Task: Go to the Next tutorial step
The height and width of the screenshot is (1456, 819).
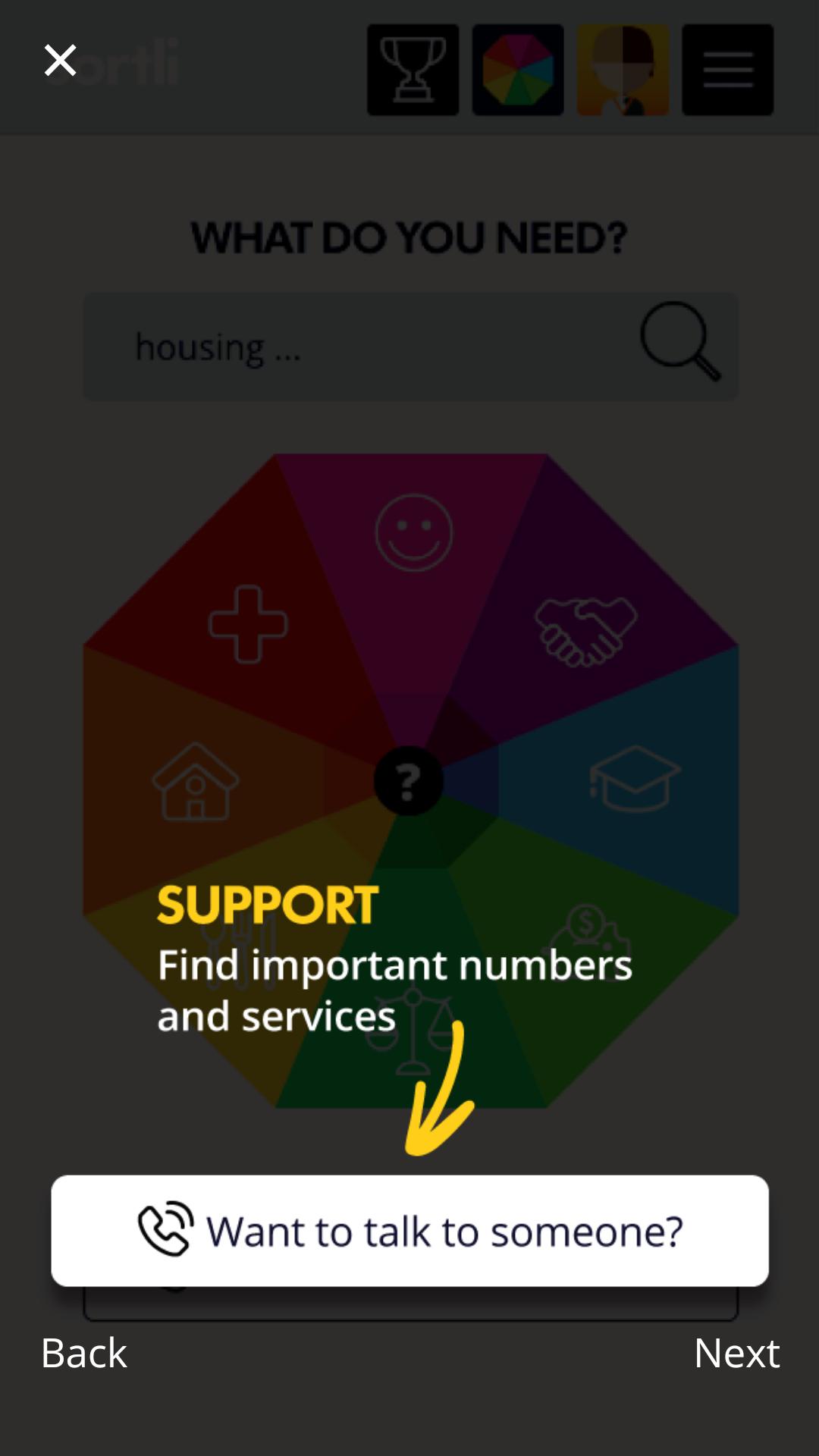Action: (x=736, y=1353)
